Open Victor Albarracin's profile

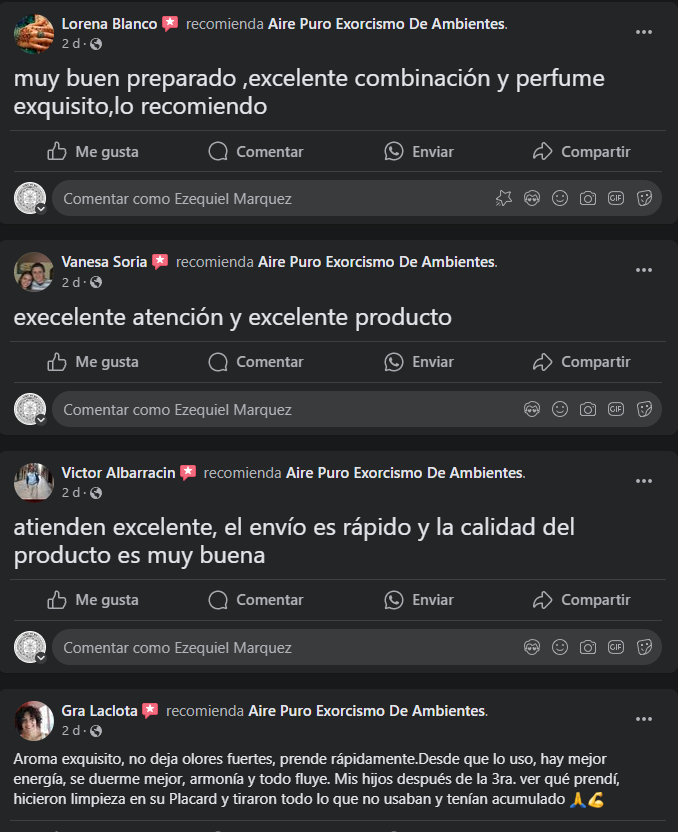pyautogui.click(x=118, y=472)
